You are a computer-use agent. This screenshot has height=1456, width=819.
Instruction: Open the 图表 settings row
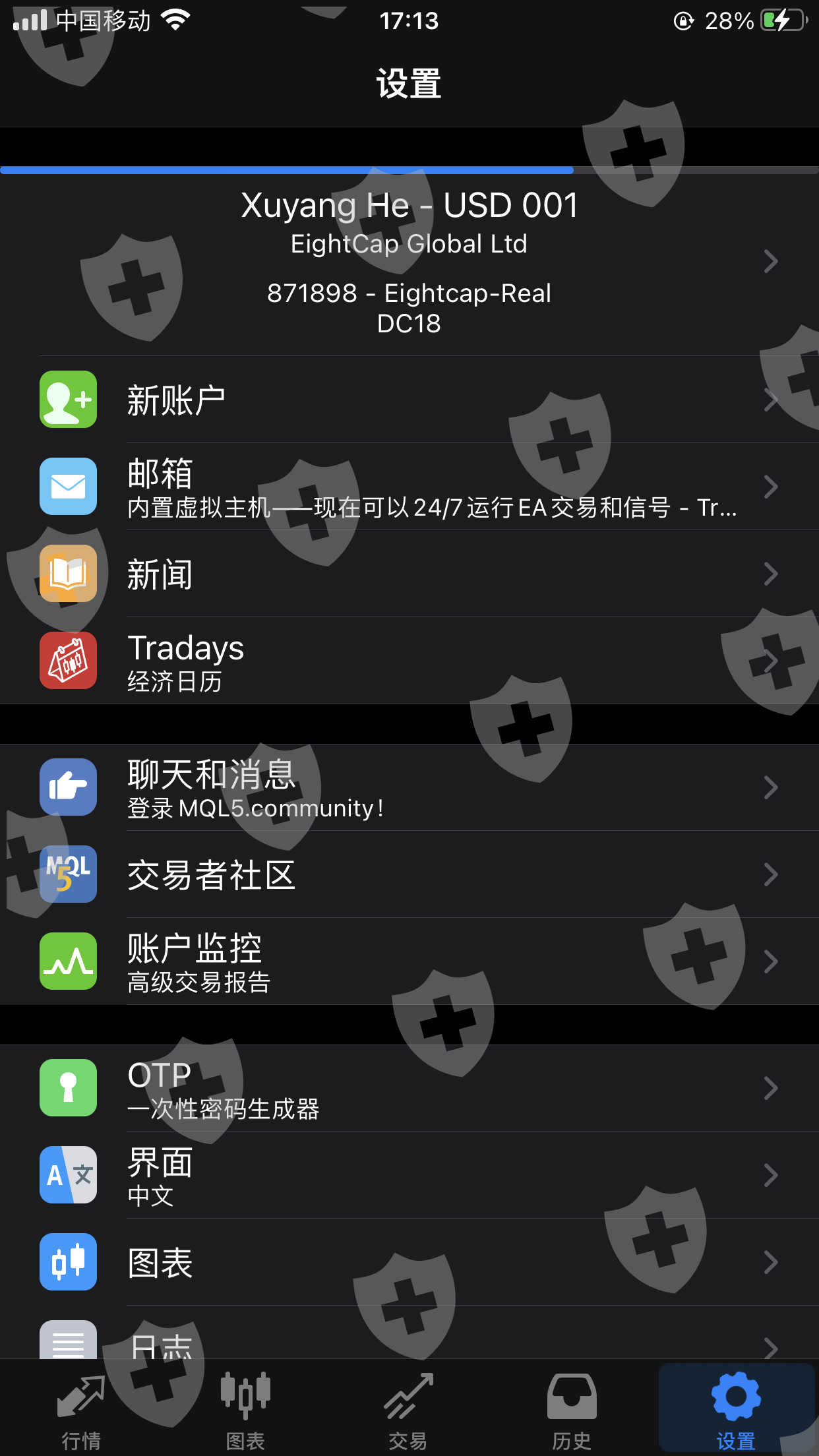[x=409, y=1262]
